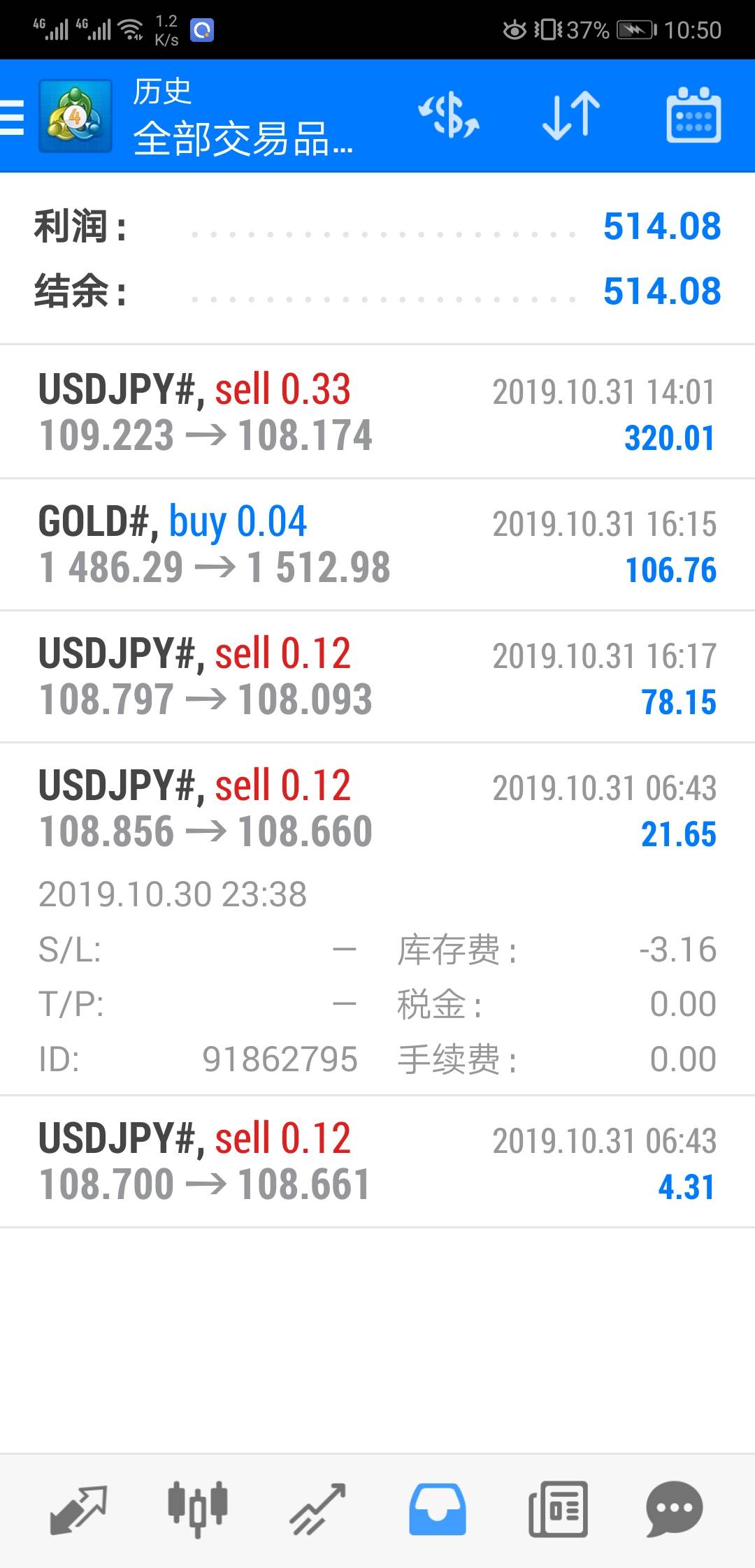Open the symbol filter dollar icon
The width and height of the screenshot is (755, 1568).
(x=449, y=115)
